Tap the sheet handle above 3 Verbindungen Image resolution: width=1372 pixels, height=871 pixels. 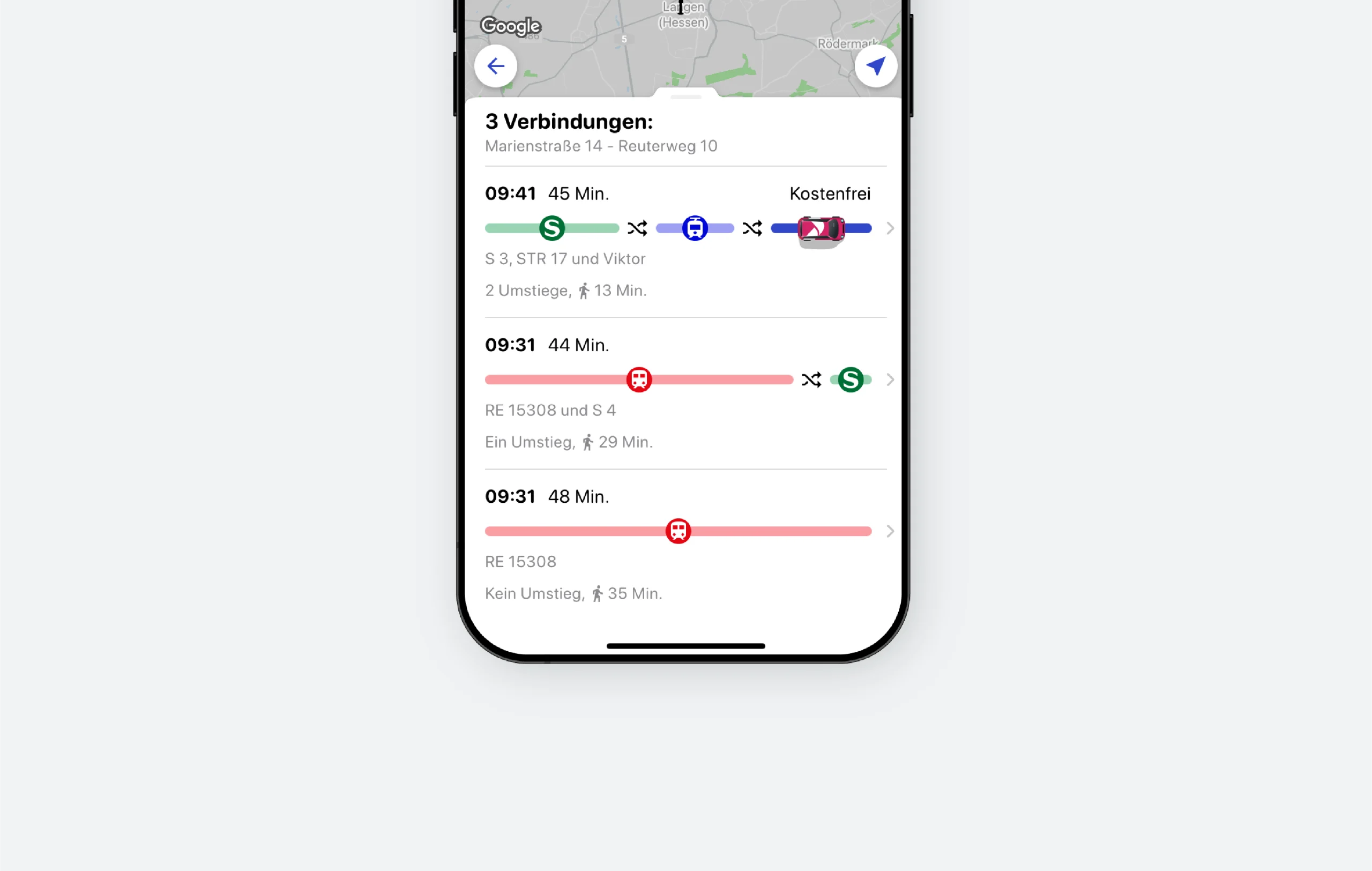685,97
